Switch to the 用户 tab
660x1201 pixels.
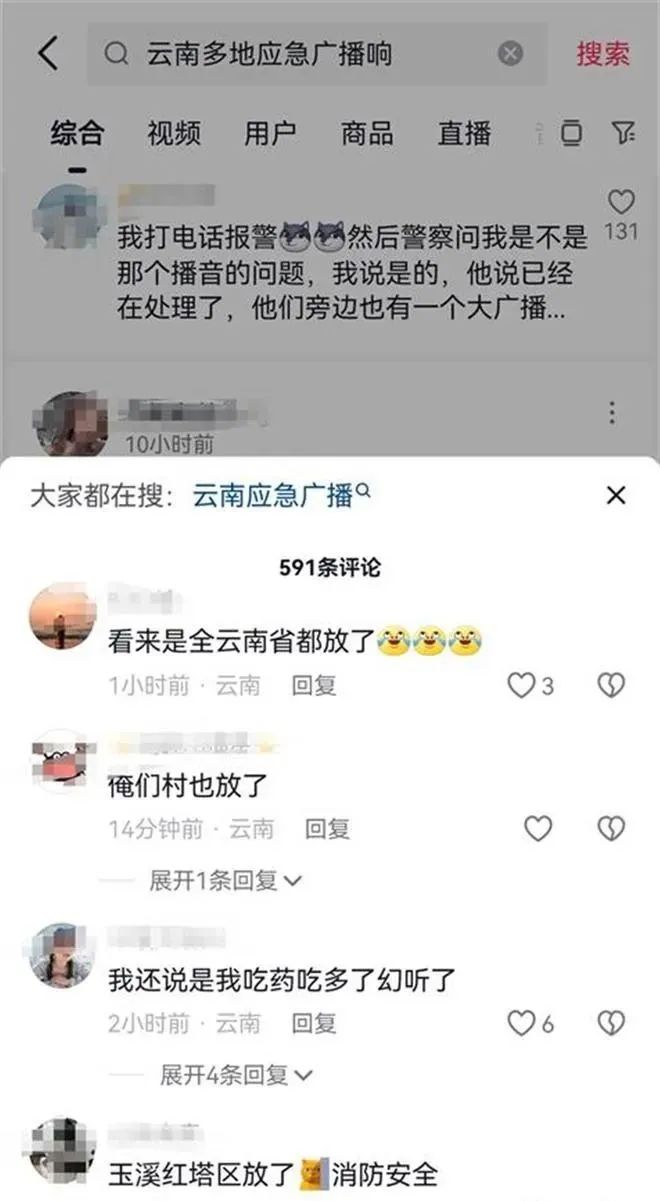(270, 133)
